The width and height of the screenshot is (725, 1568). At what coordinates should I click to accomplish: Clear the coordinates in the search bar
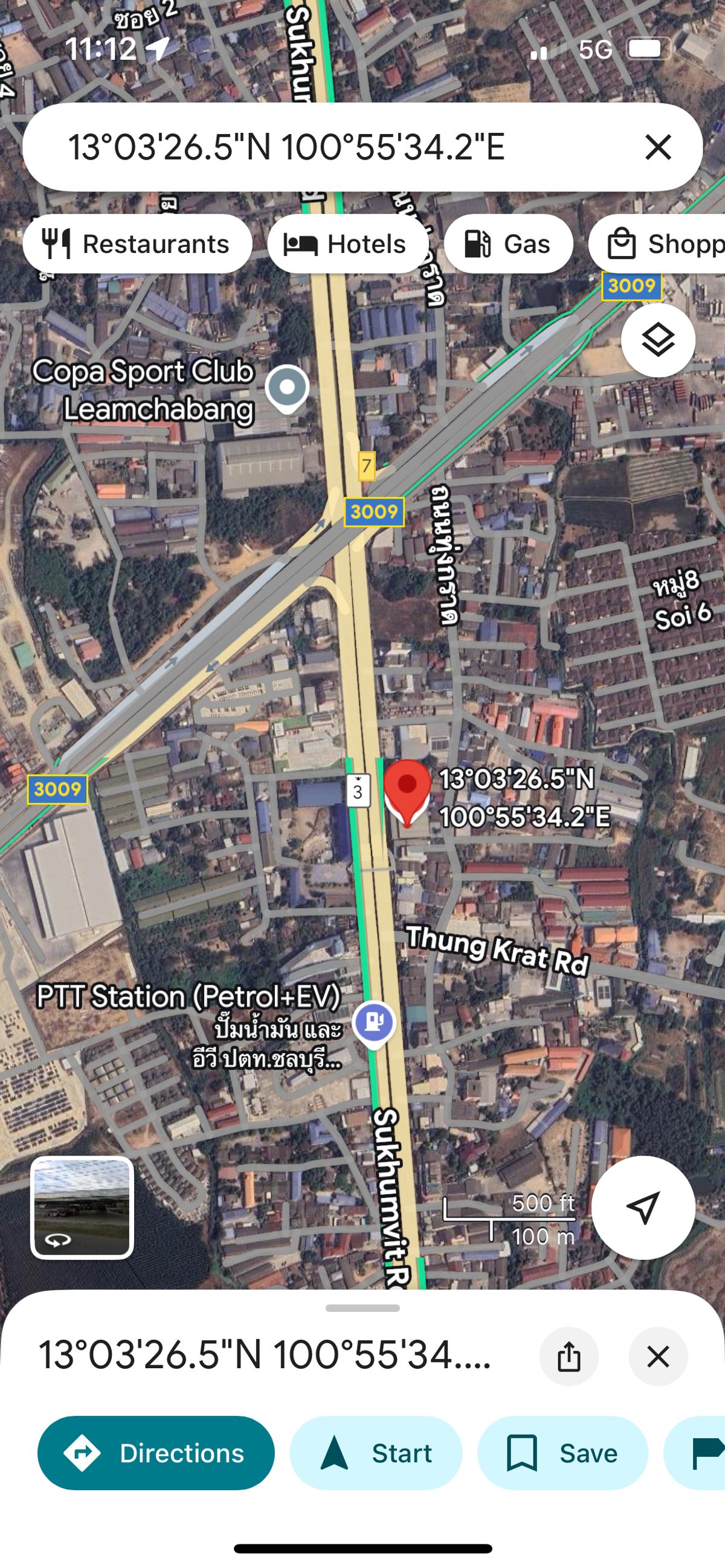point(658,147)
